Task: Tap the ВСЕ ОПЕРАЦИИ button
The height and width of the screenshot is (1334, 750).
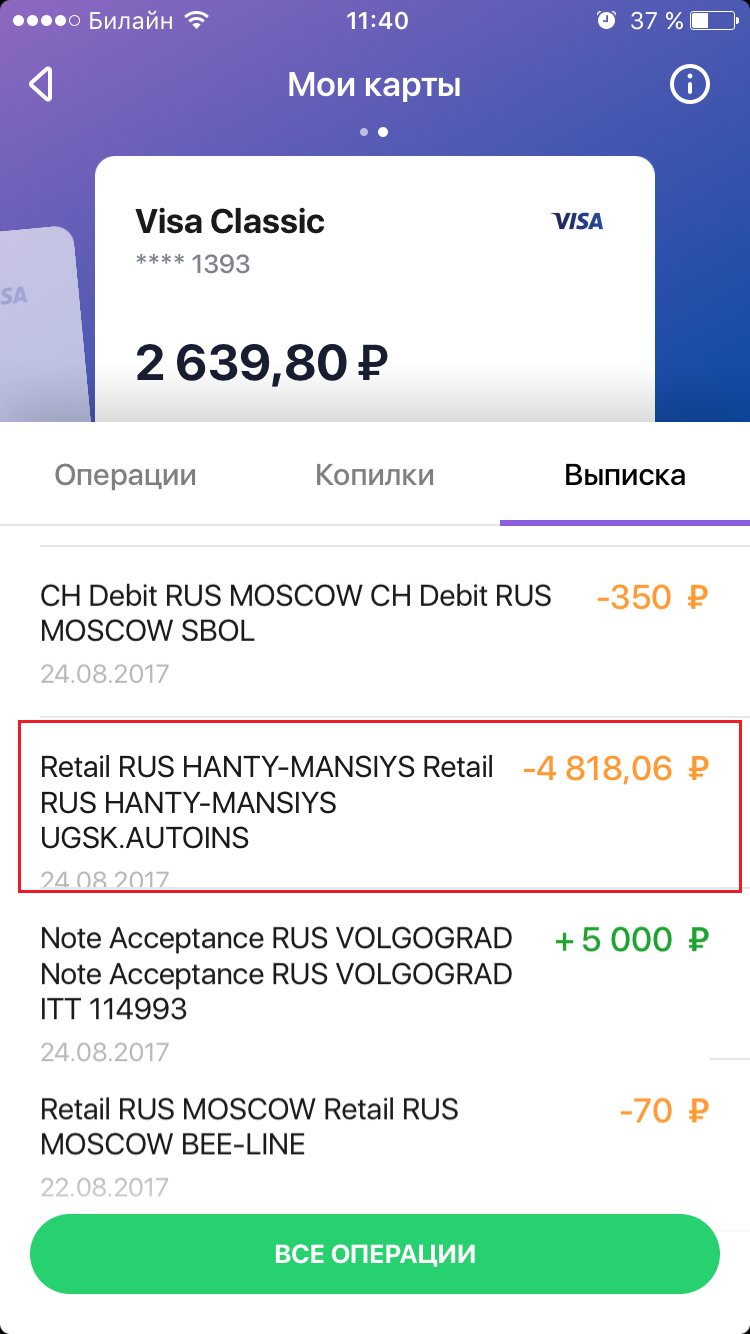Action: tap(374, 1254)
